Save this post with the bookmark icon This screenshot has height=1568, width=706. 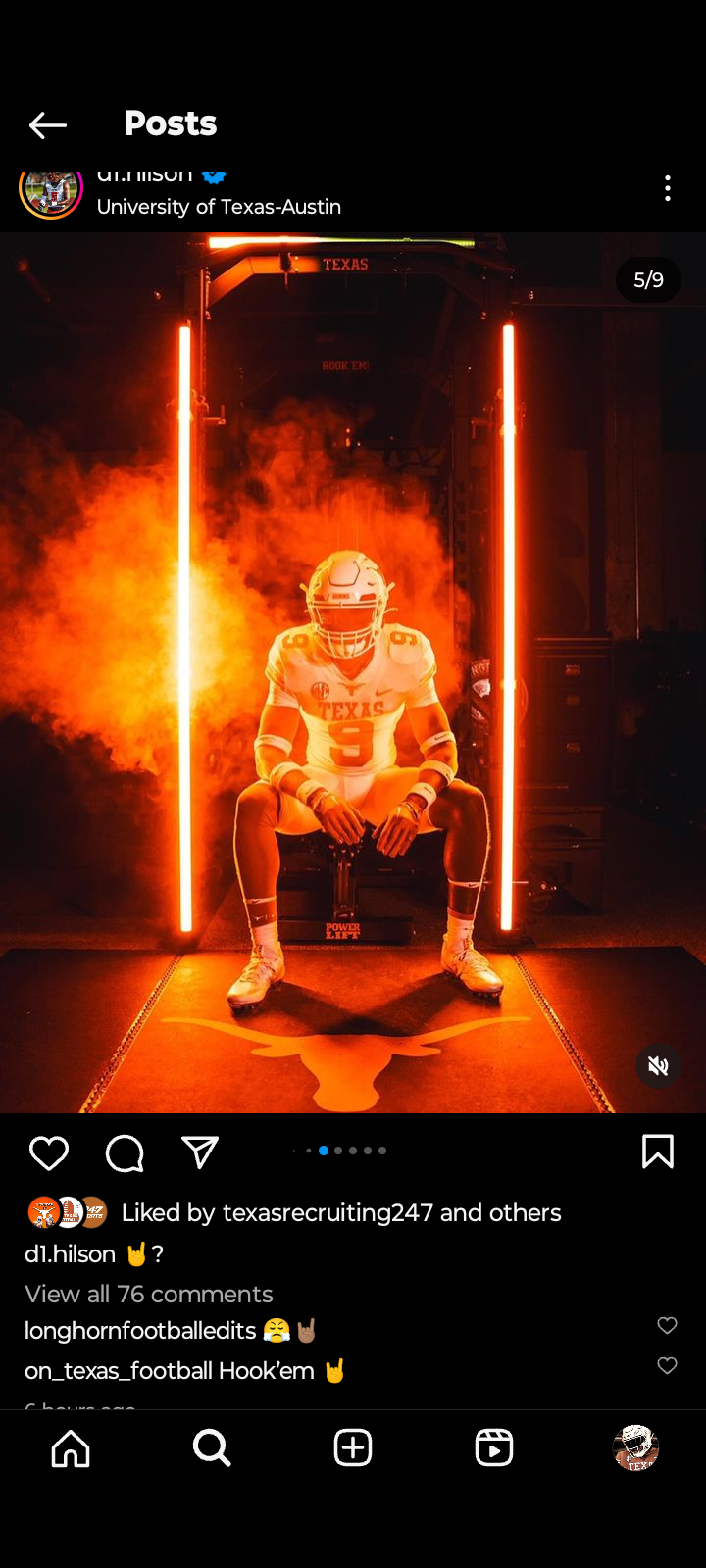pyautogui.click(x=657, y=1152)
